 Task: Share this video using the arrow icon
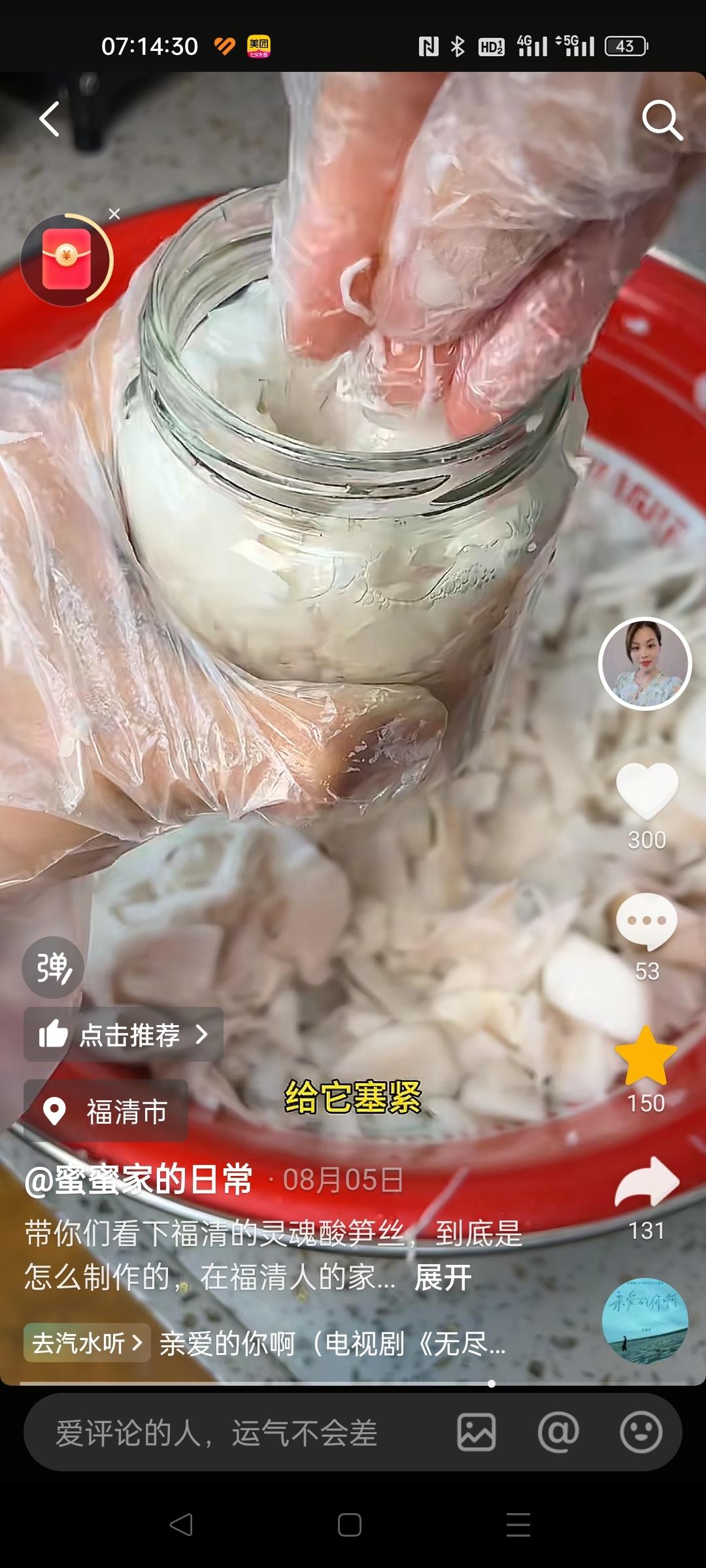pos(647,1183)
